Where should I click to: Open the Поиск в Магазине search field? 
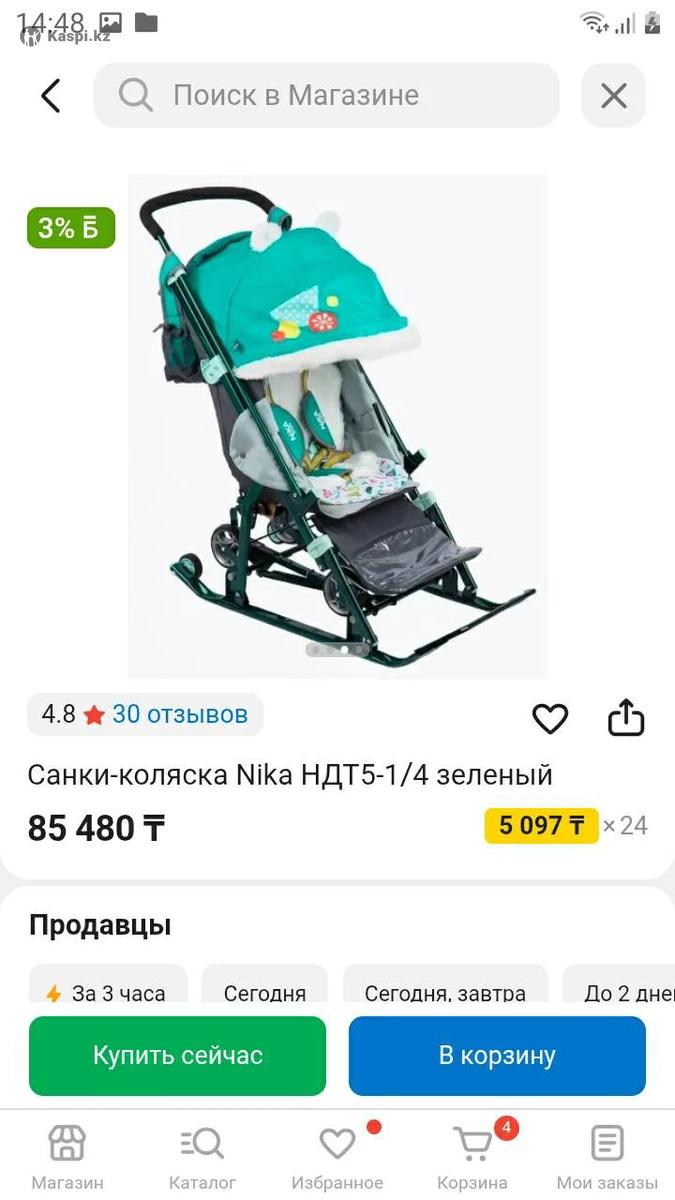point(326,96)
